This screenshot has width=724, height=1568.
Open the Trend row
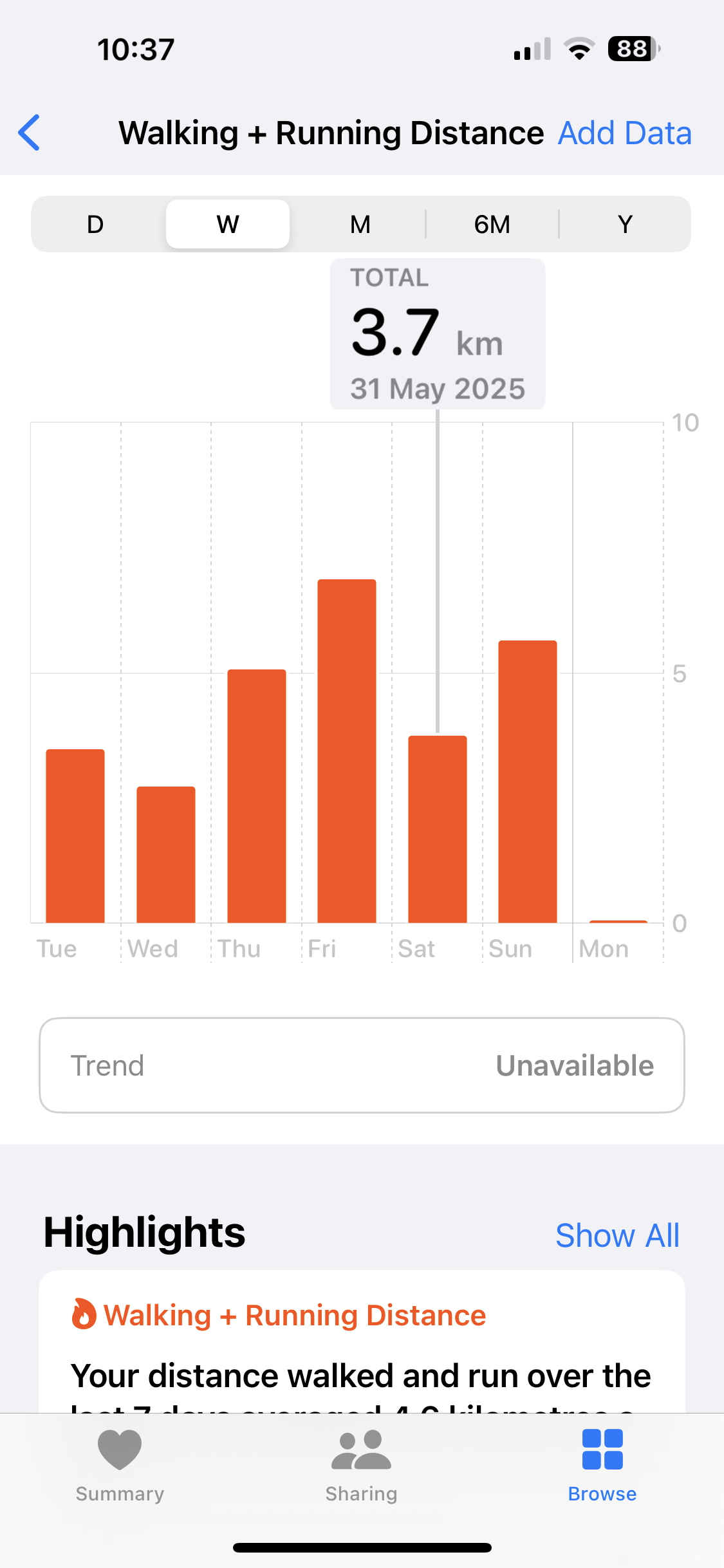point(362,1065)
